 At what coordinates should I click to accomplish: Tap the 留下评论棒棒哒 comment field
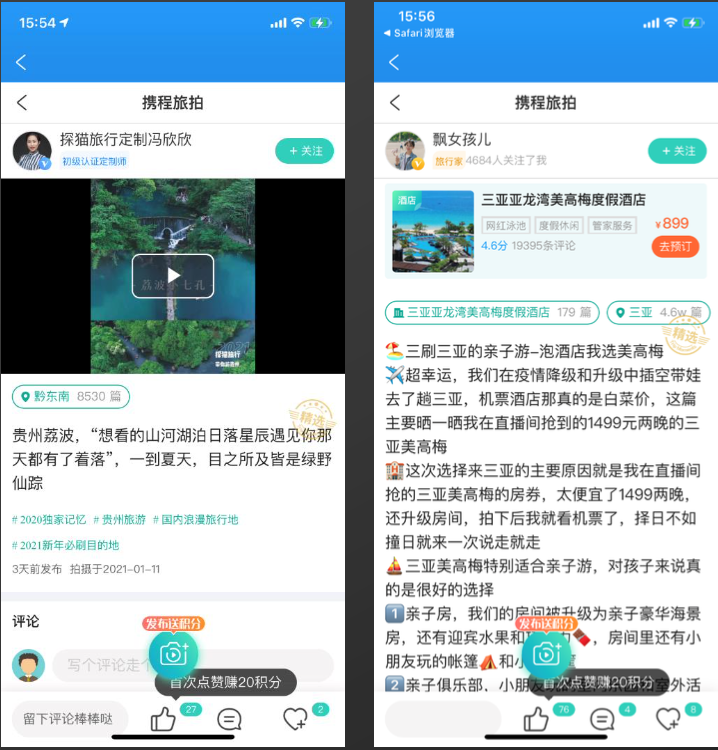coord(69,718)
